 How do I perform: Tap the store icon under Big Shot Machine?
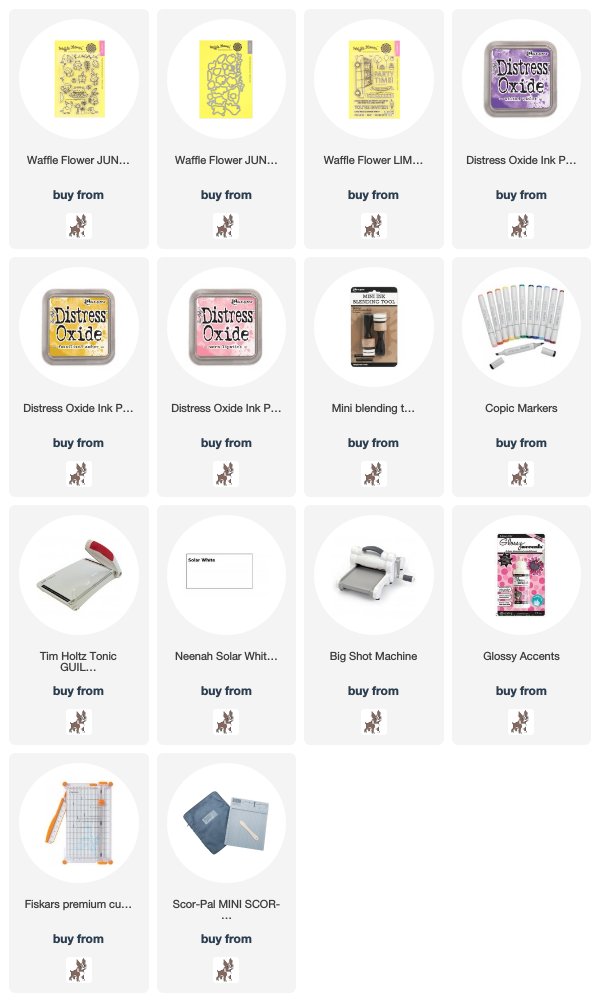[x=373, y=722]
